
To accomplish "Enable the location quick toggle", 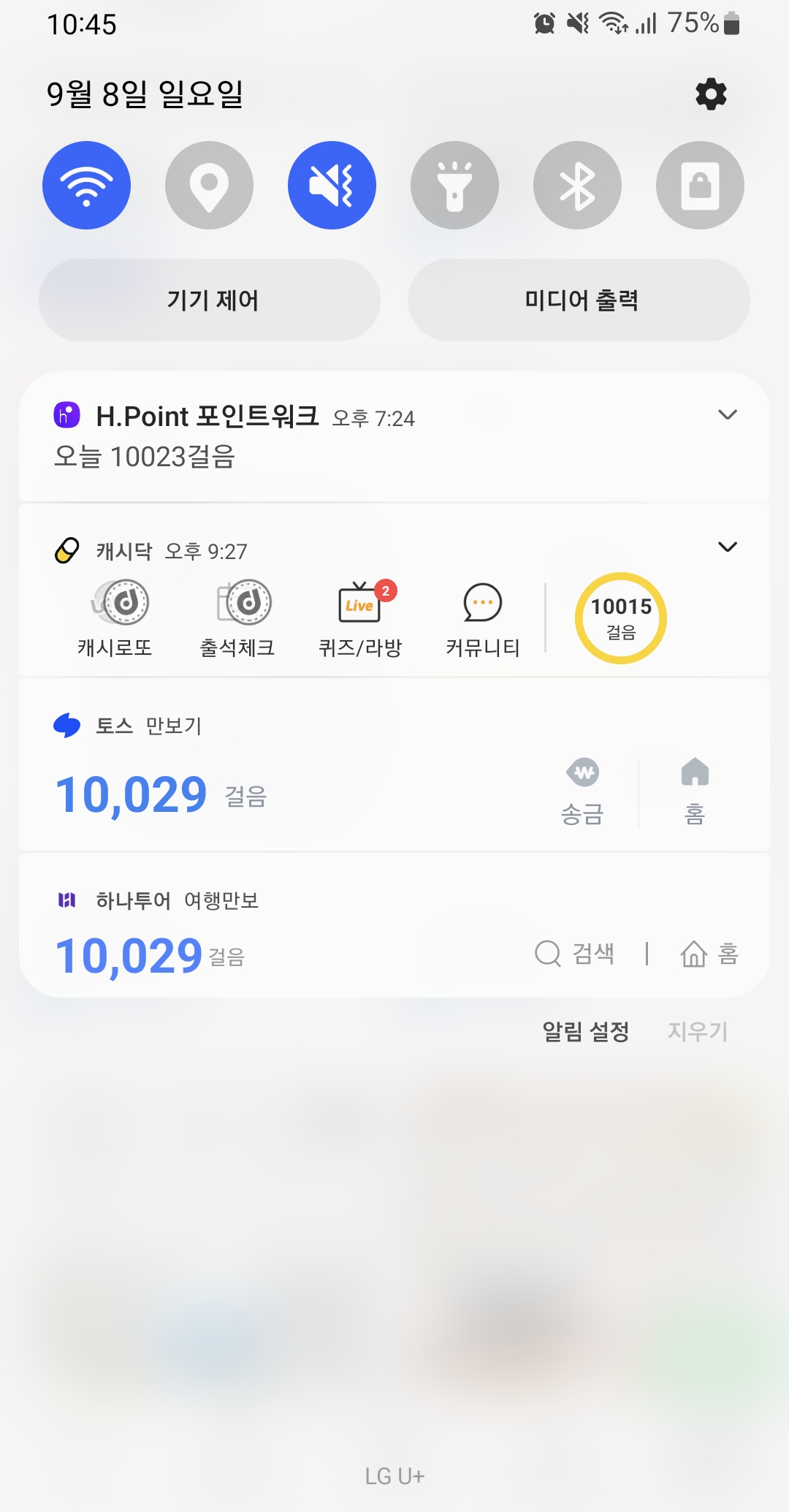I will [x=210, y=186].
